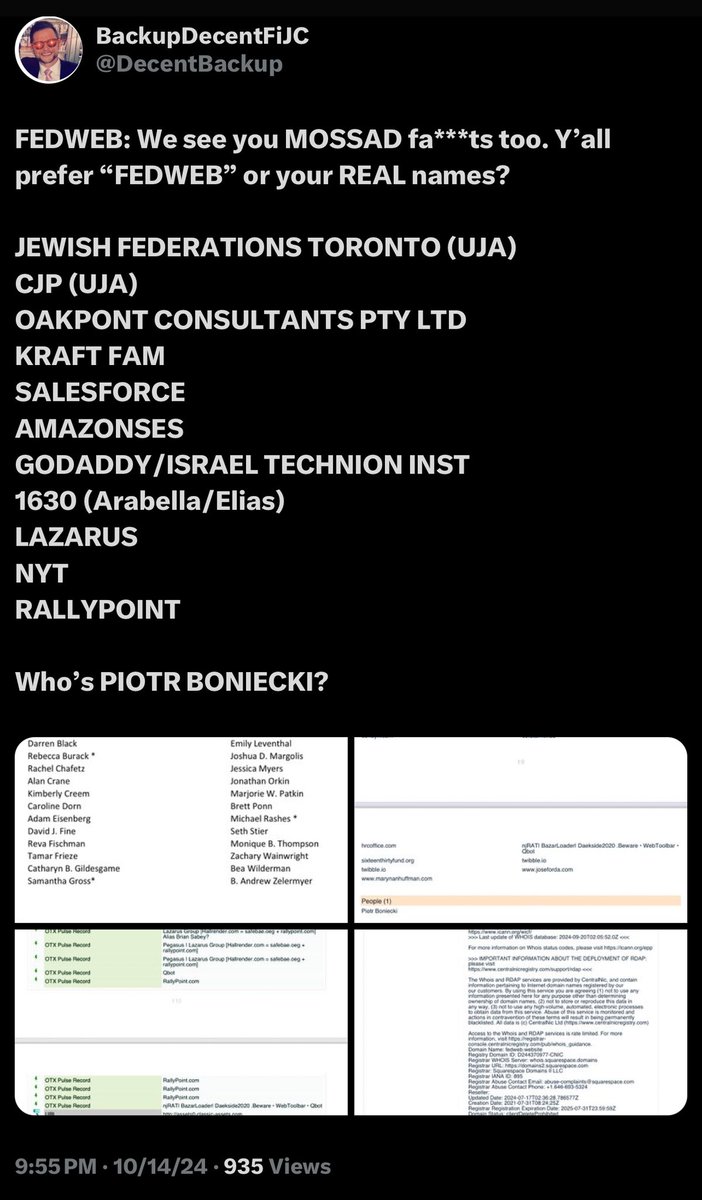Open the attached image of OTX Pulse Records

(180, 1024)
